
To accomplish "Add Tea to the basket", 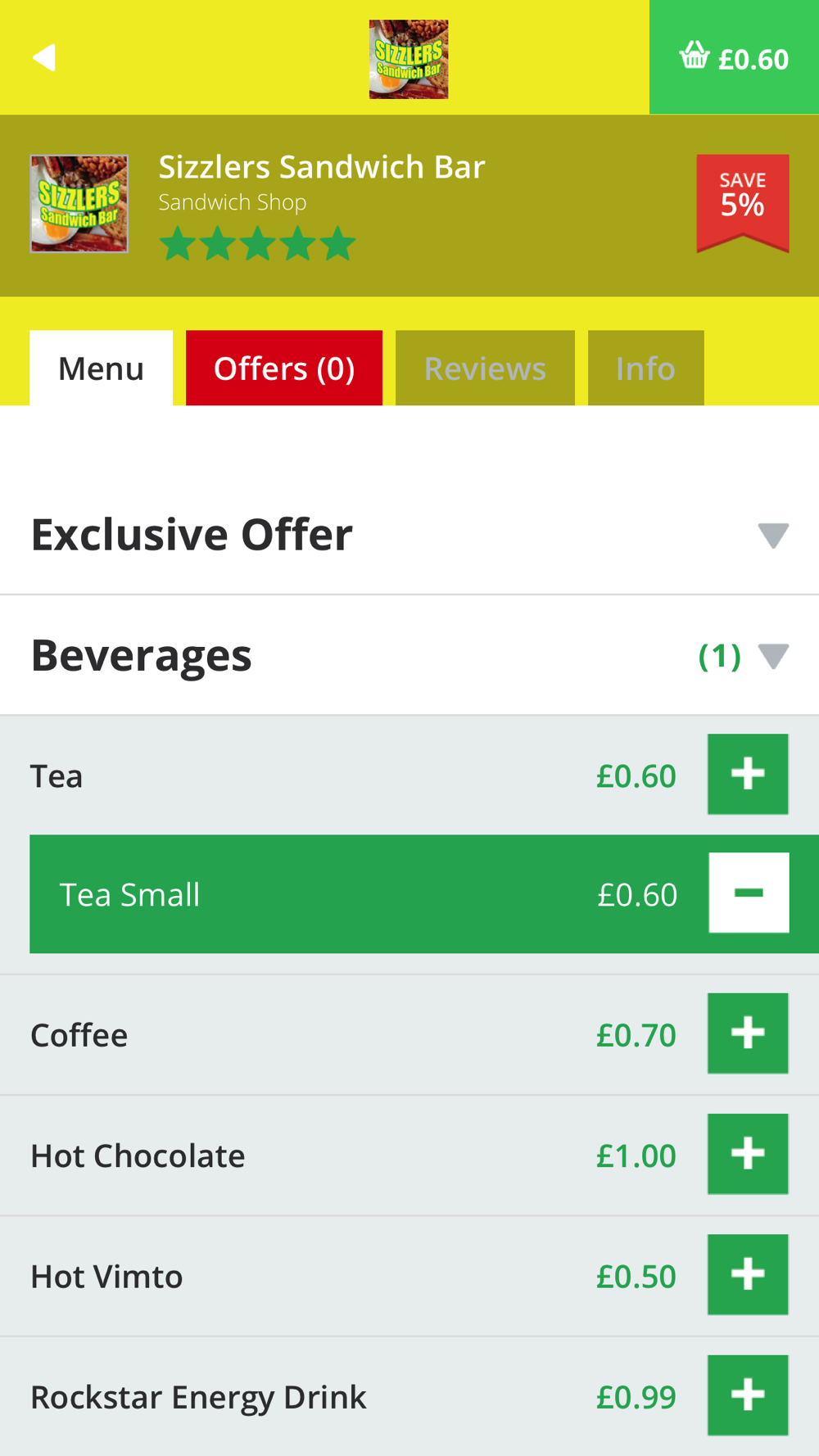I will tap(748, 774).
